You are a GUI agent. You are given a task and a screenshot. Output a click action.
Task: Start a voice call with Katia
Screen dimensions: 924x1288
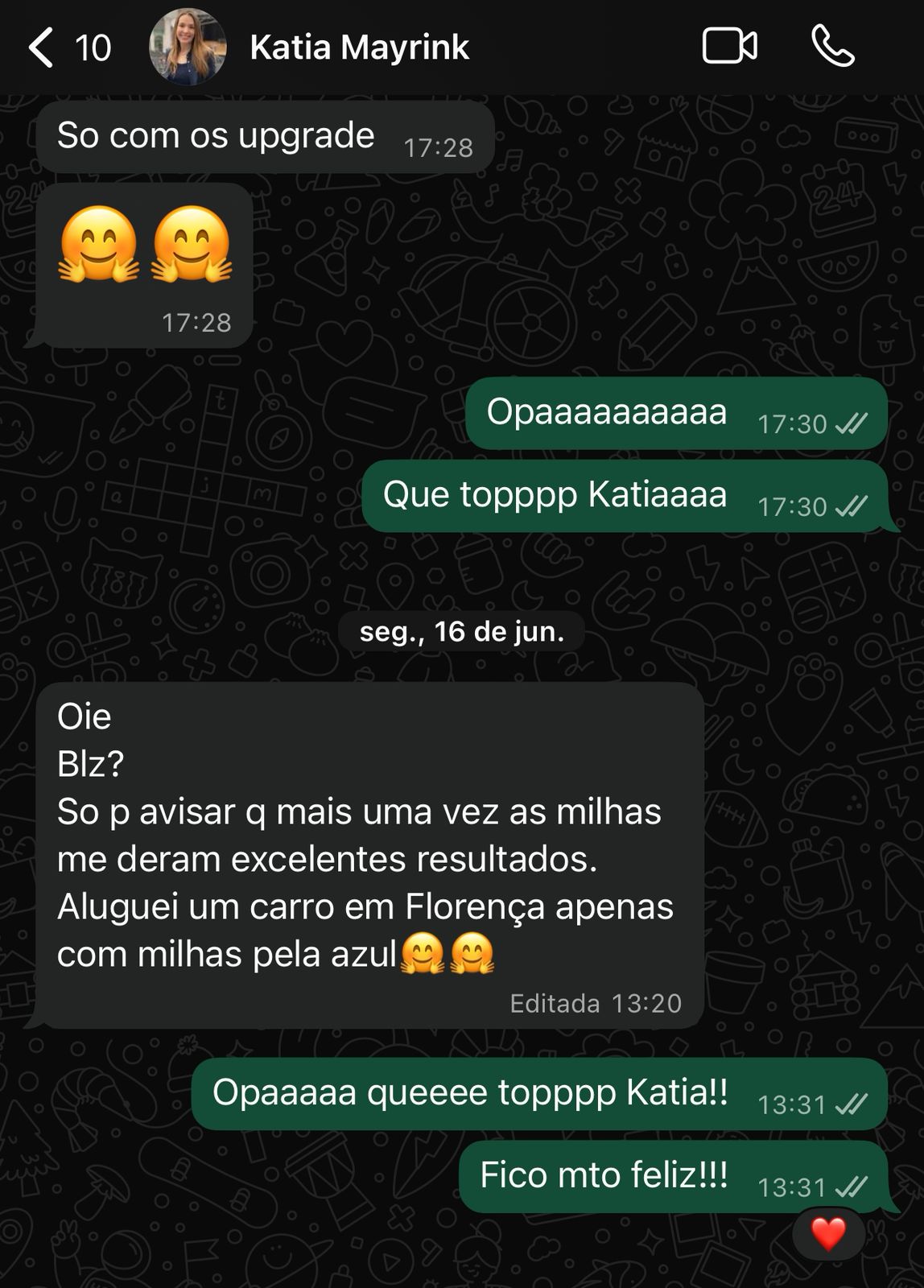[832, 46]
